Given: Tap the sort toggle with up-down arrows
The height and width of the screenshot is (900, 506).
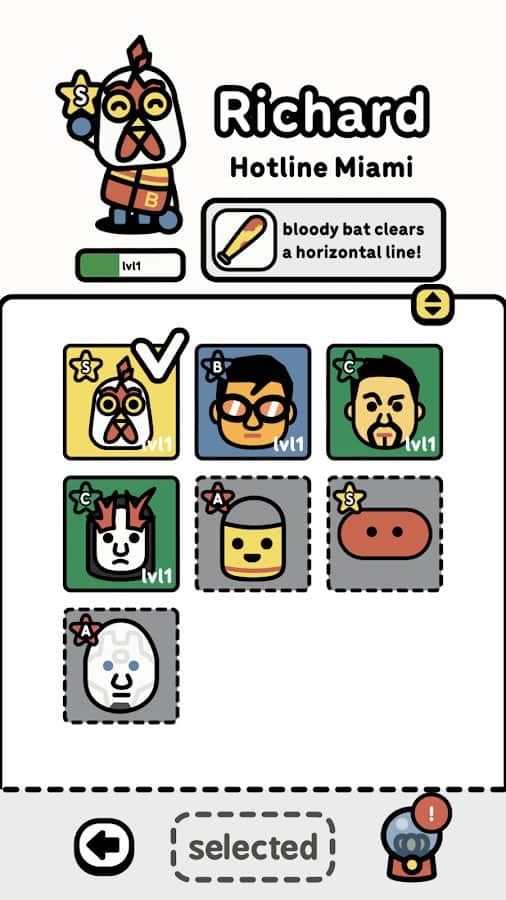Looking at the screenshot, I should (433, 304).
